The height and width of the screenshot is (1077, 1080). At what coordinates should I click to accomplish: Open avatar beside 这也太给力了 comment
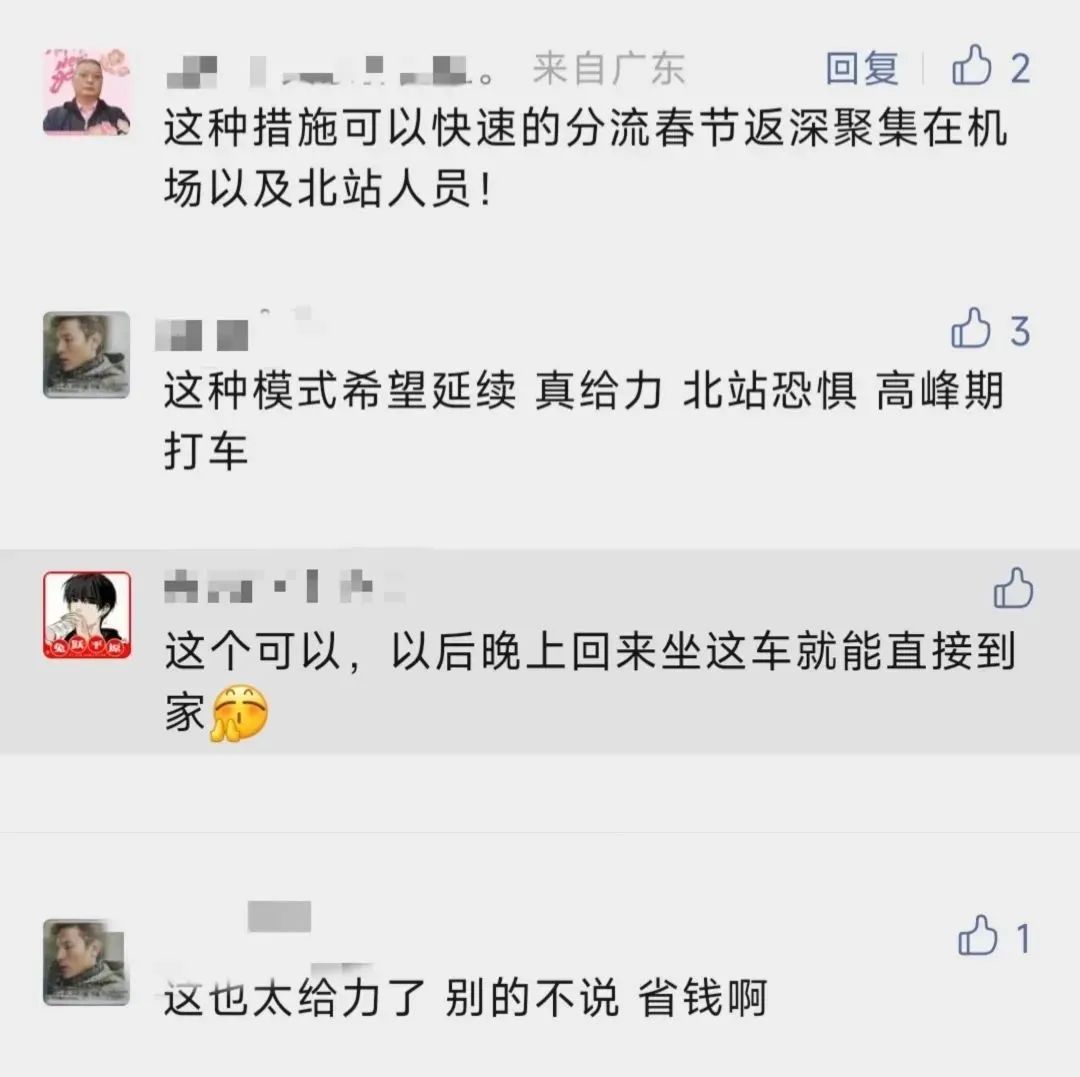point(87,962)
